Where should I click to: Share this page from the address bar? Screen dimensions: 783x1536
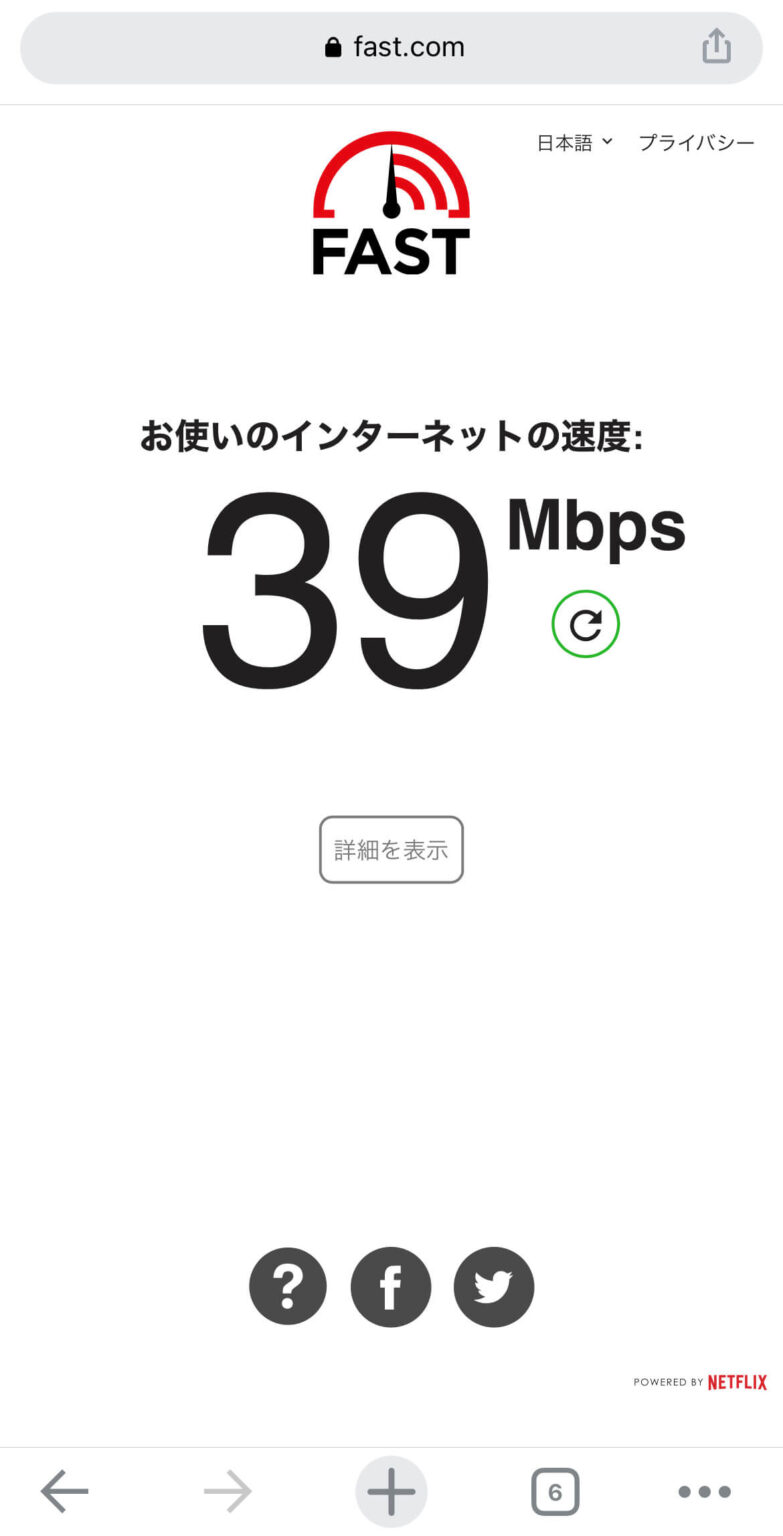click(x=716, y=46)
